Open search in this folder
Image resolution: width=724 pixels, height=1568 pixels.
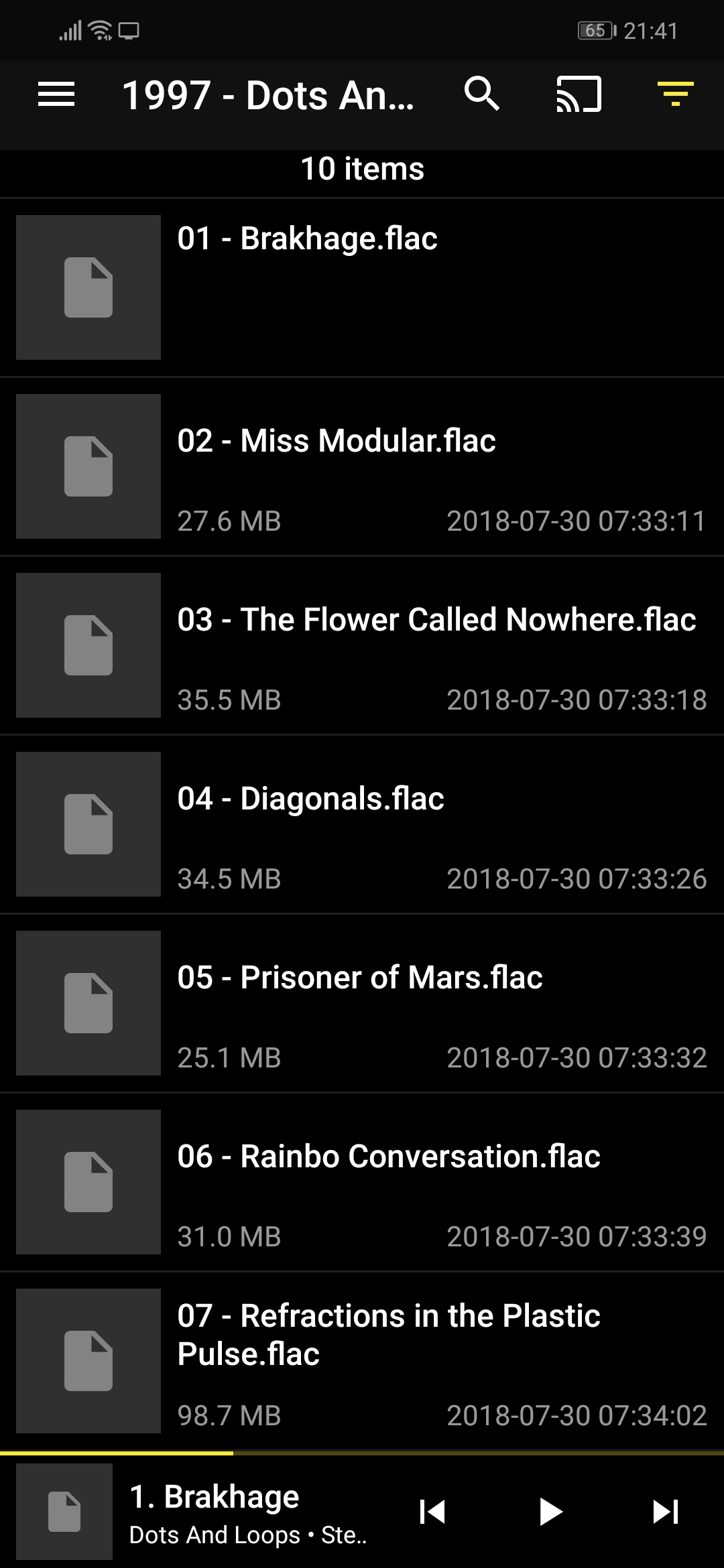pos(481,94)
